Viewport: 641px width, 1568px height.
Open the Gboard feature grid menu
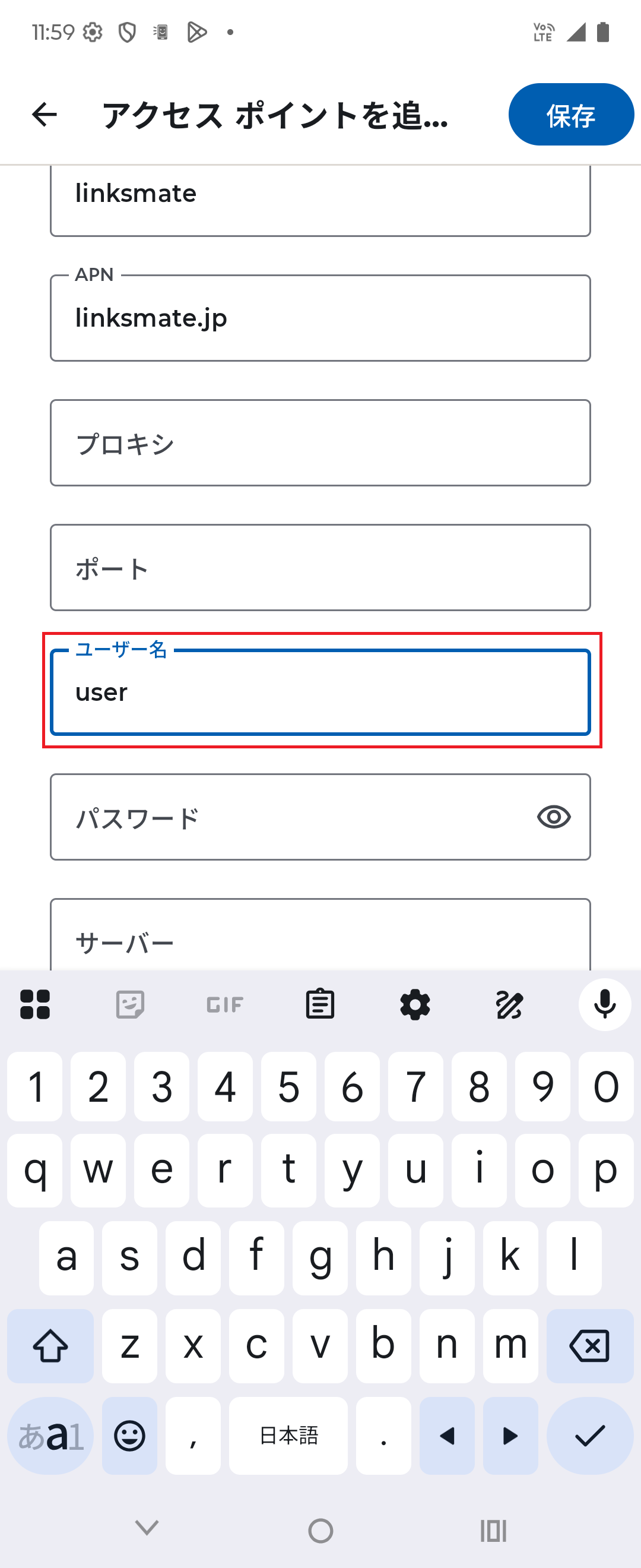[x=35, y=1004]
